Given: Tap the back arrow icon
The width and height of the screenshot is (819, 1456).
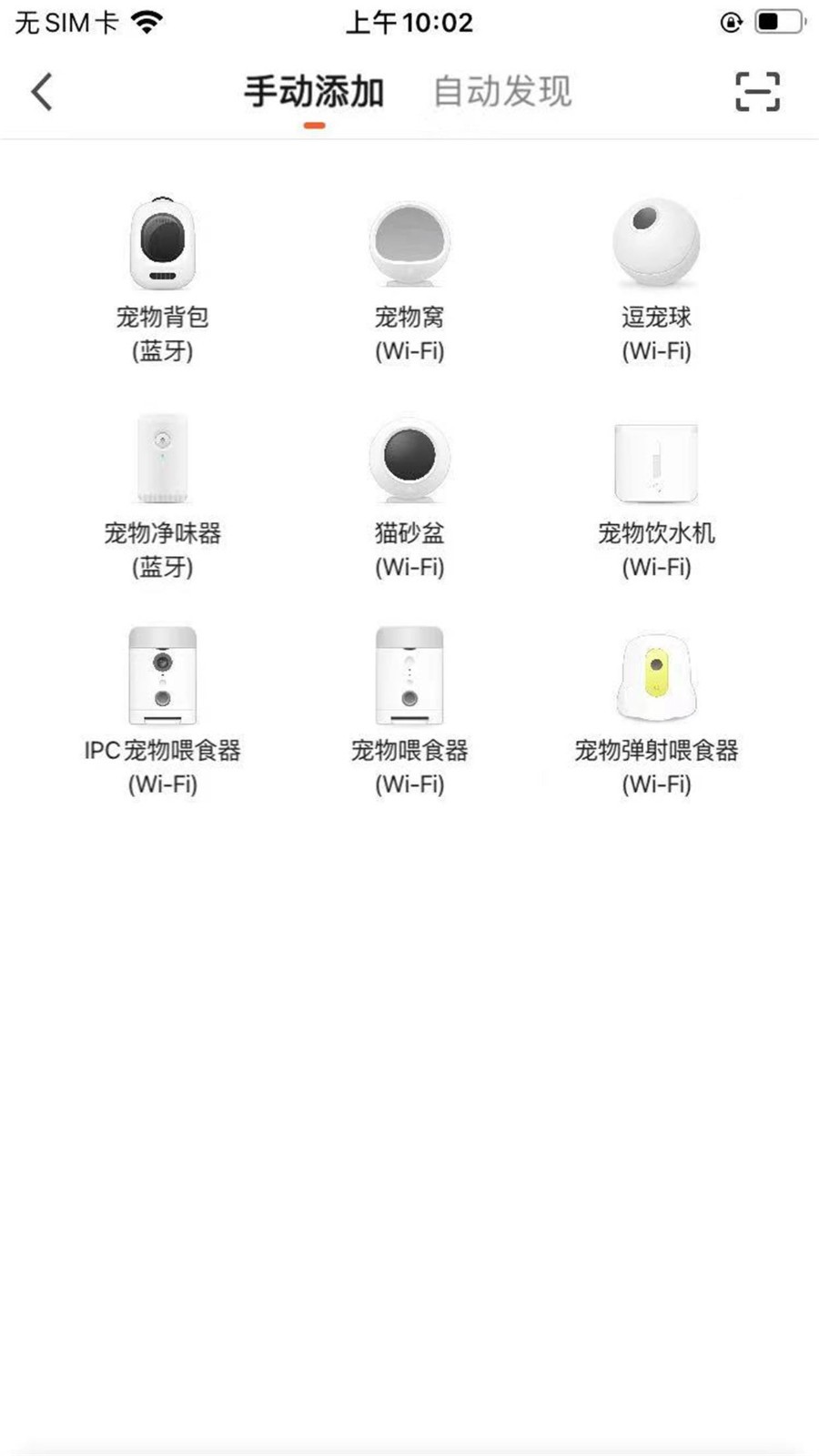Looking at the screenshot, I should [x=40, y=91].
